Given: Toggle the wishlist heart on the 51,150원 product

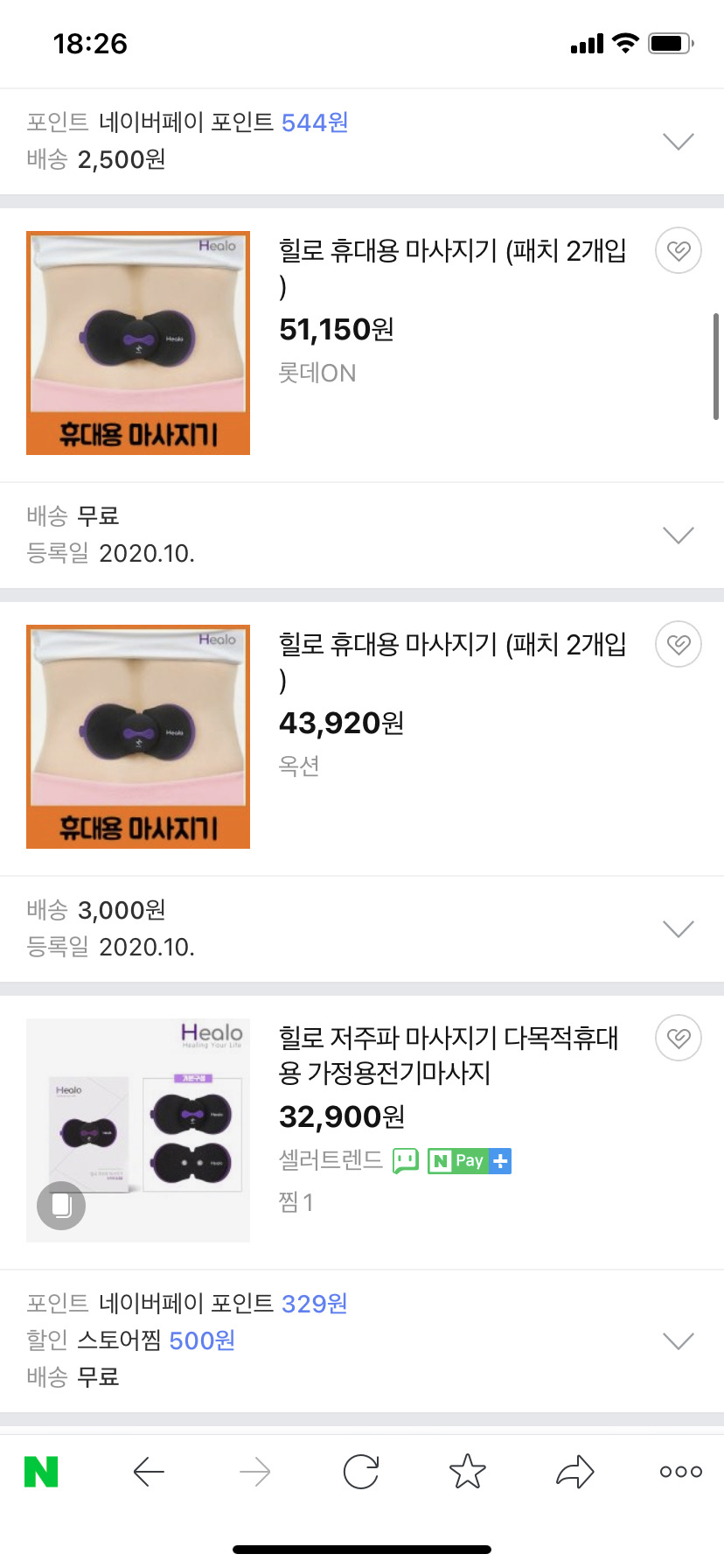Looking at the screenshot, I should [x=678, y=250].
